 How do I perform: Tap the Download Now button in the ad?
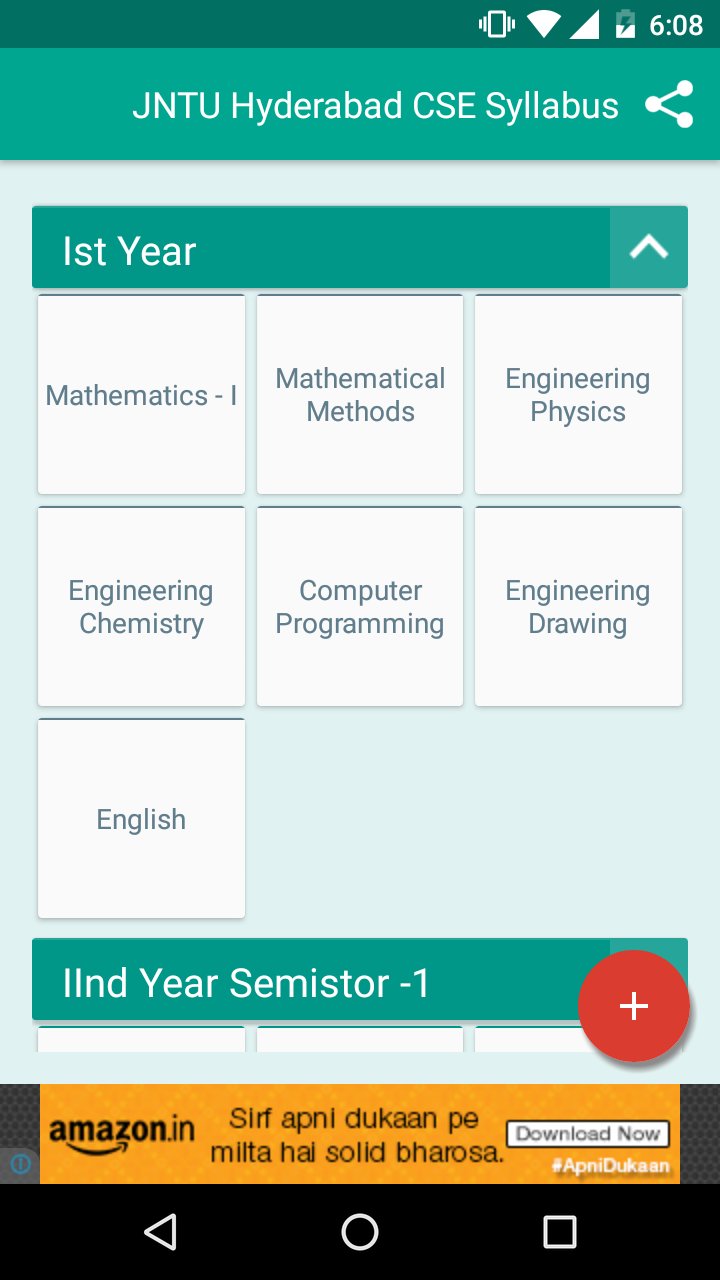(590, 1134)
